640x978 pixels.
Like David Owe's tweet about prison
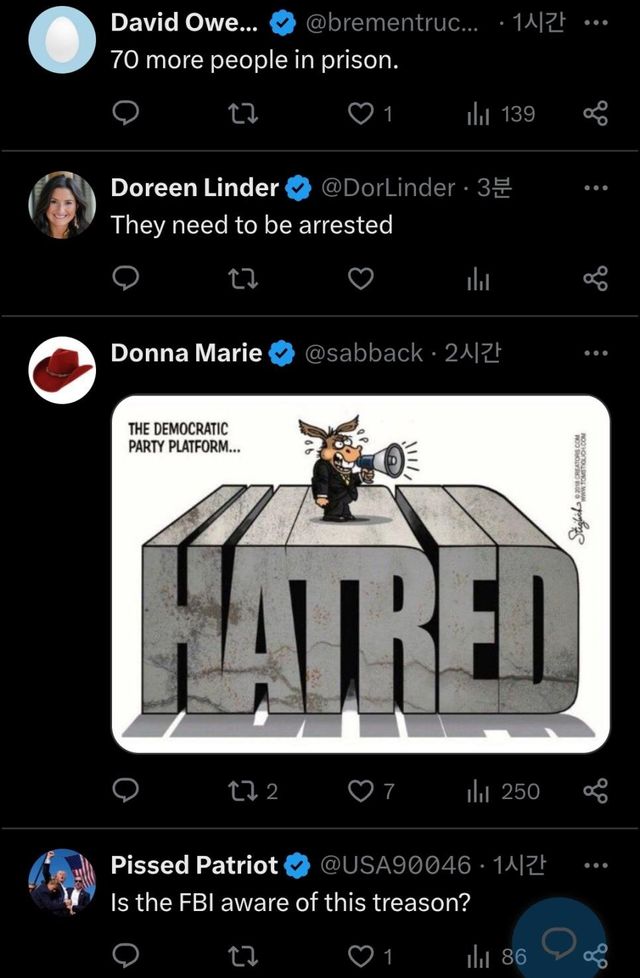[359, 114]
